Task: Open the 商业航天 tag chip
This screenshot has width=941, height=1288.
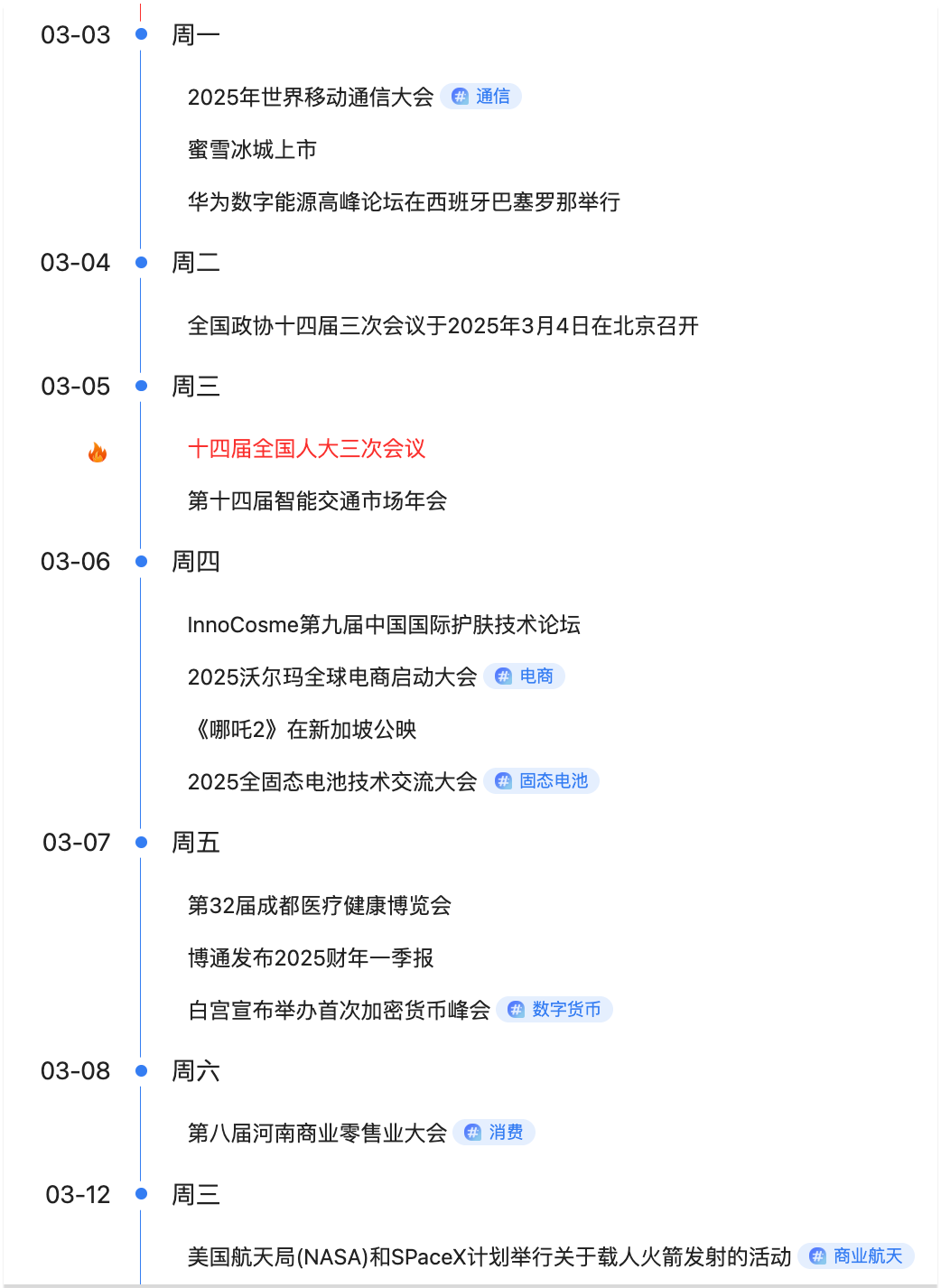Action: click(856, 1256)
